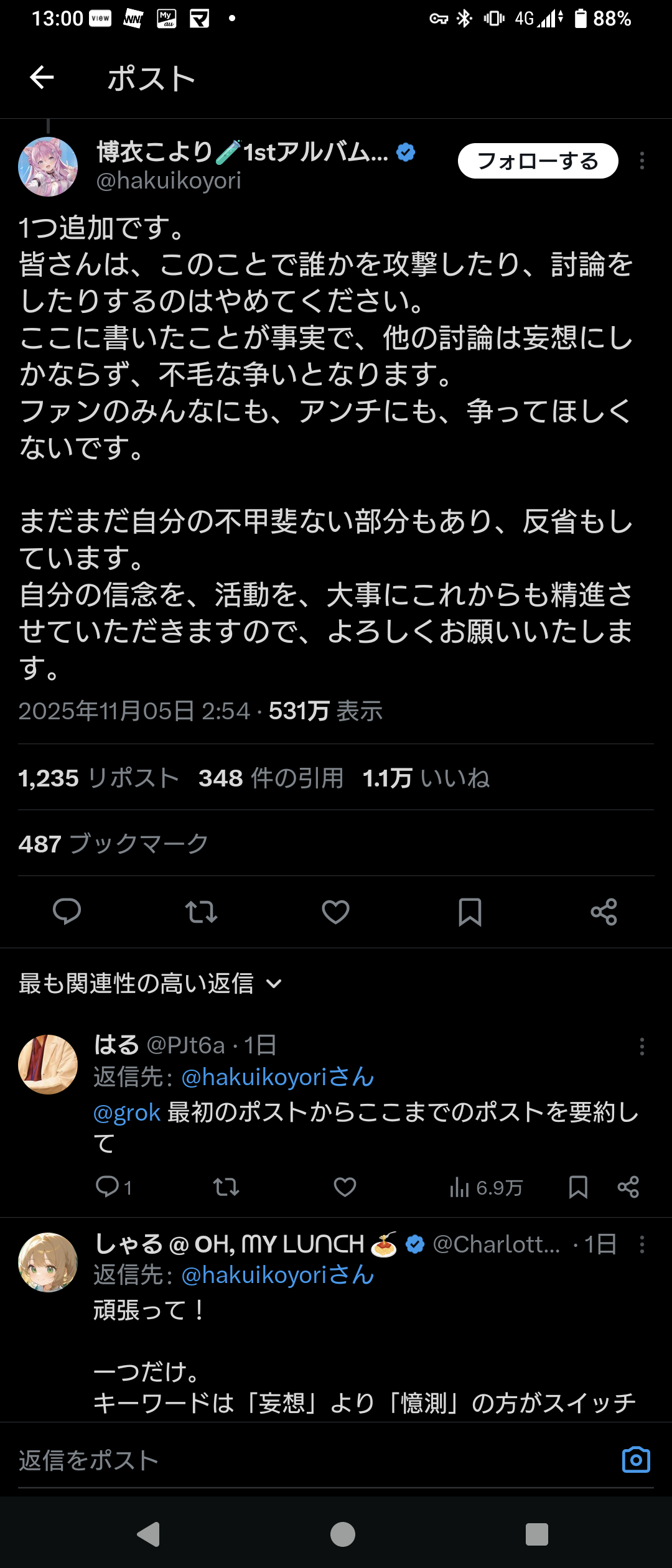Viewport: 672px width, 1568px height.
Task: Tap the system home button
Action: (x=342, y=1534)
